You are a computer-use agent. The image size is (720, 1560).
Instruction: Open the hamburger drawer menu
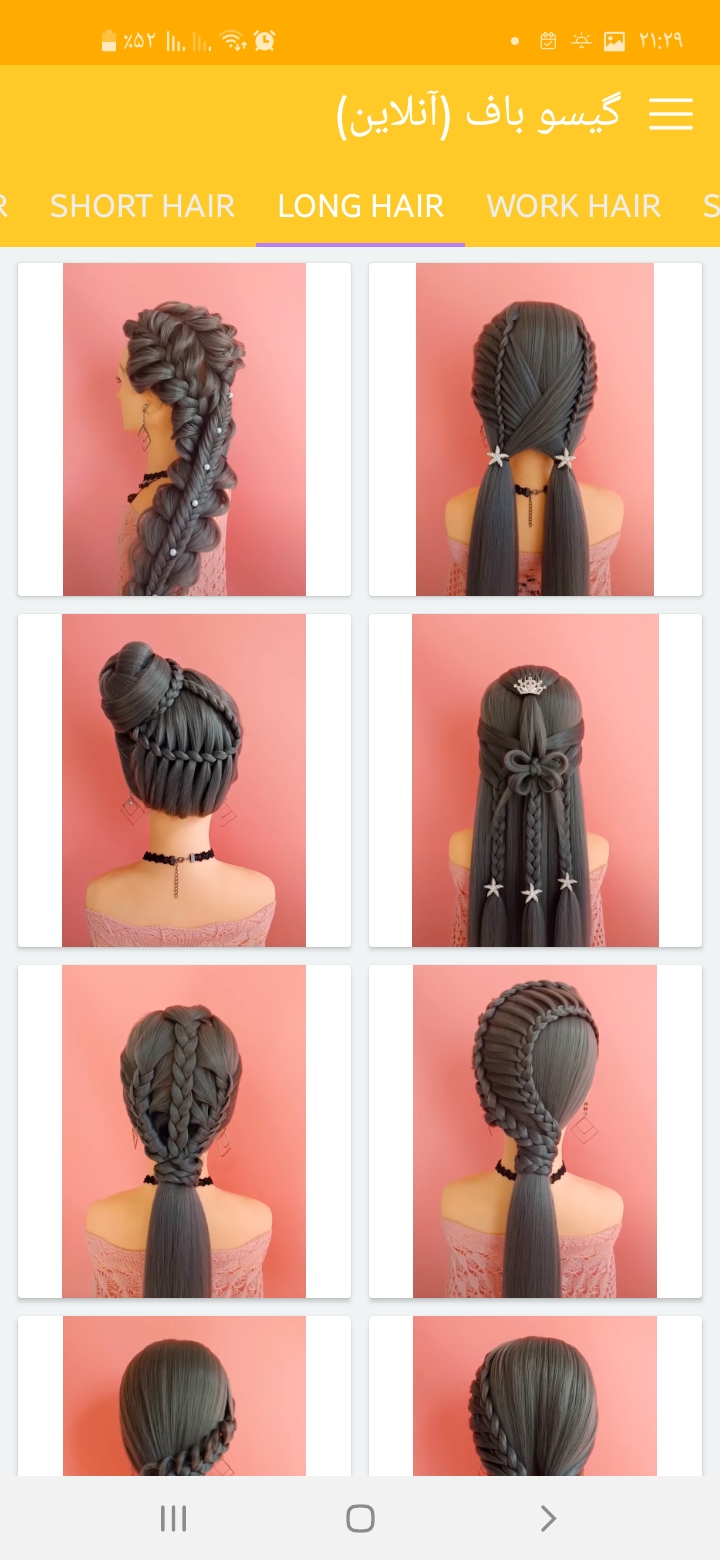(671, 114)
